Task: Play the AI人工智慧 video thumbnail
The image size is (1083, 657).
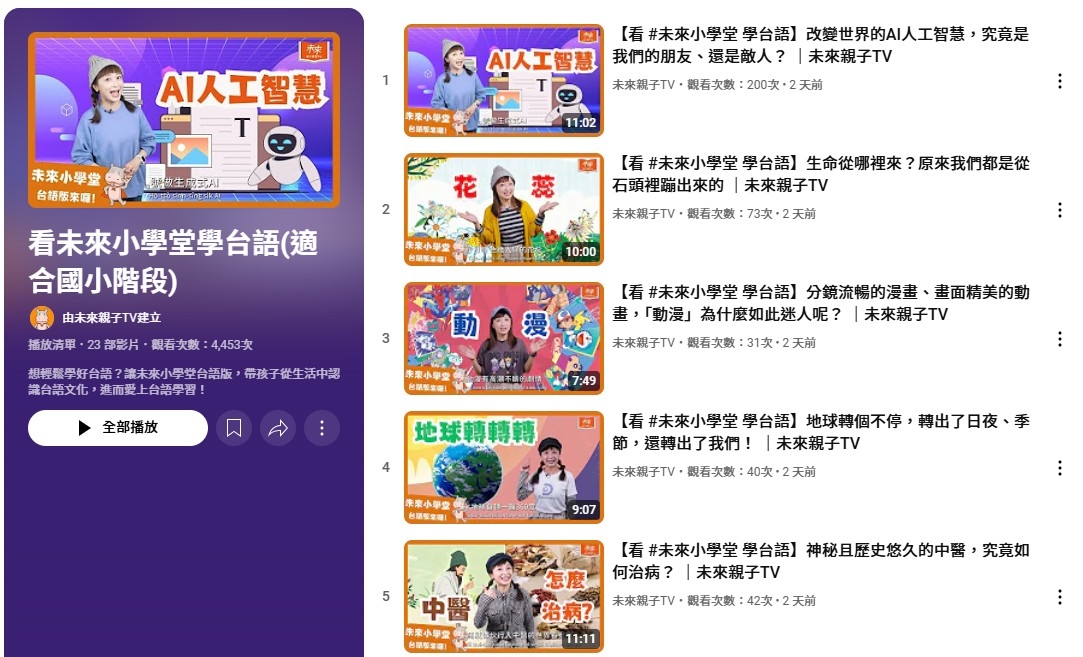Action: [503, 80]
